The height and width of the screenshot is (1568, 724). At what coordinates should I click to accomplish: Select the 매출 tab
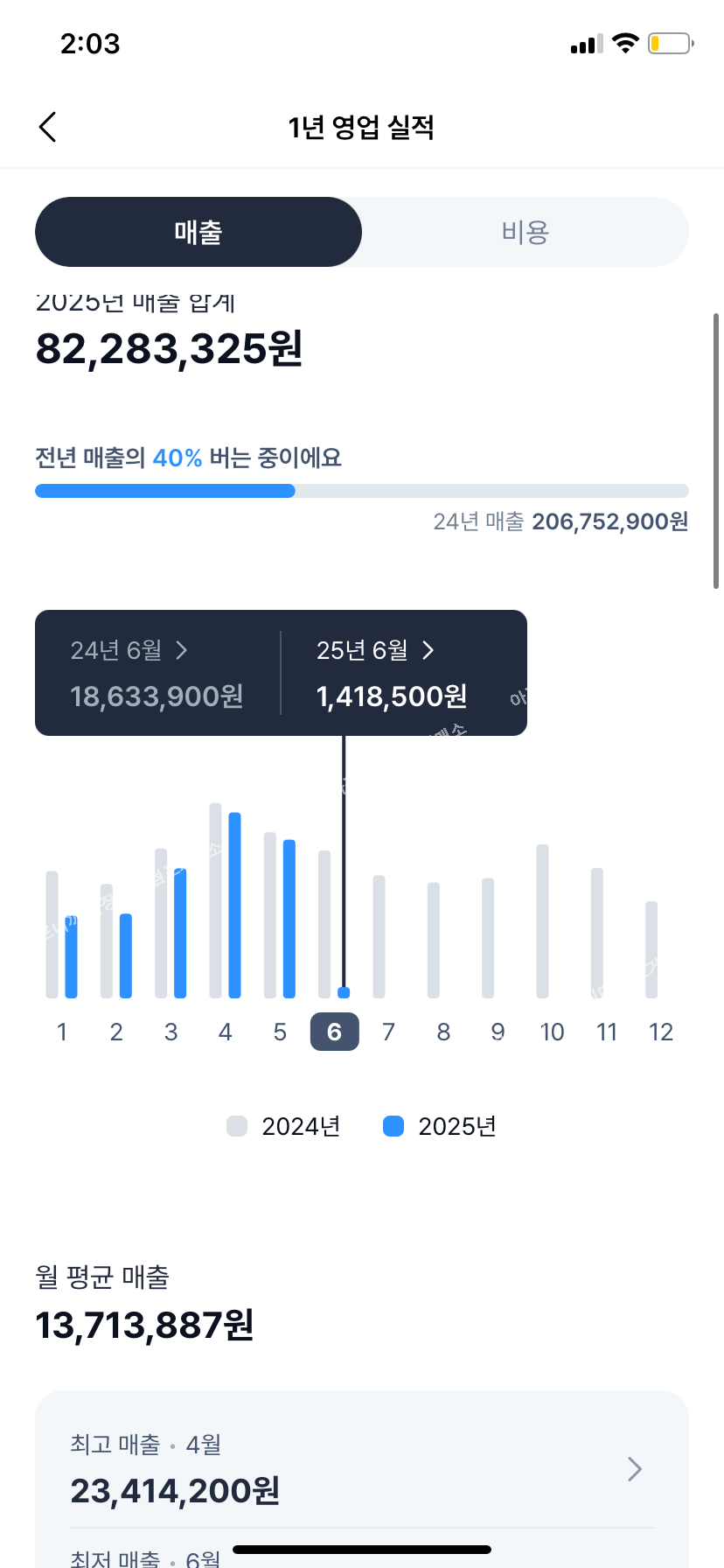click(198, 232)
